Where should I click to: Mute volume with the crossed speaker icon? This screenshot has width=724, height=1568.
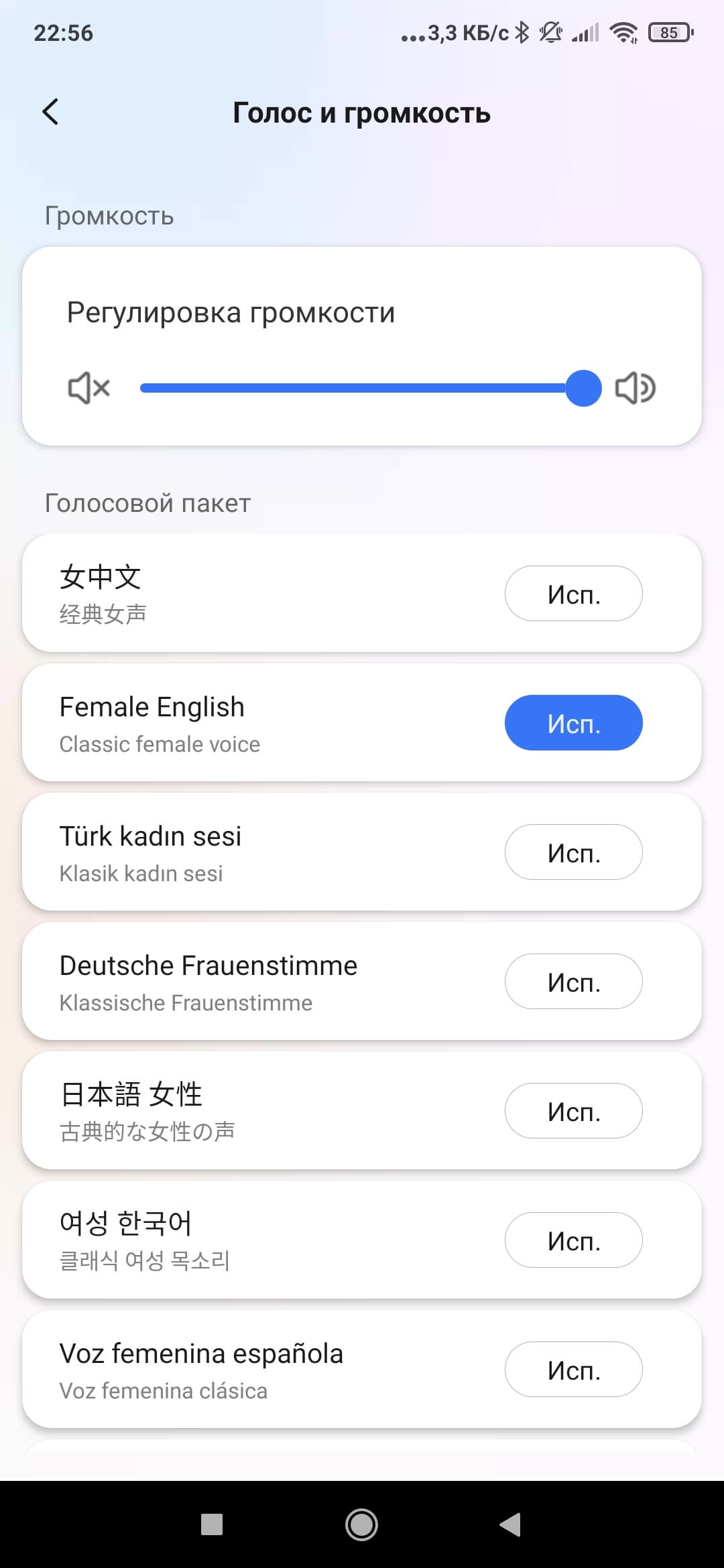[89, 388]
